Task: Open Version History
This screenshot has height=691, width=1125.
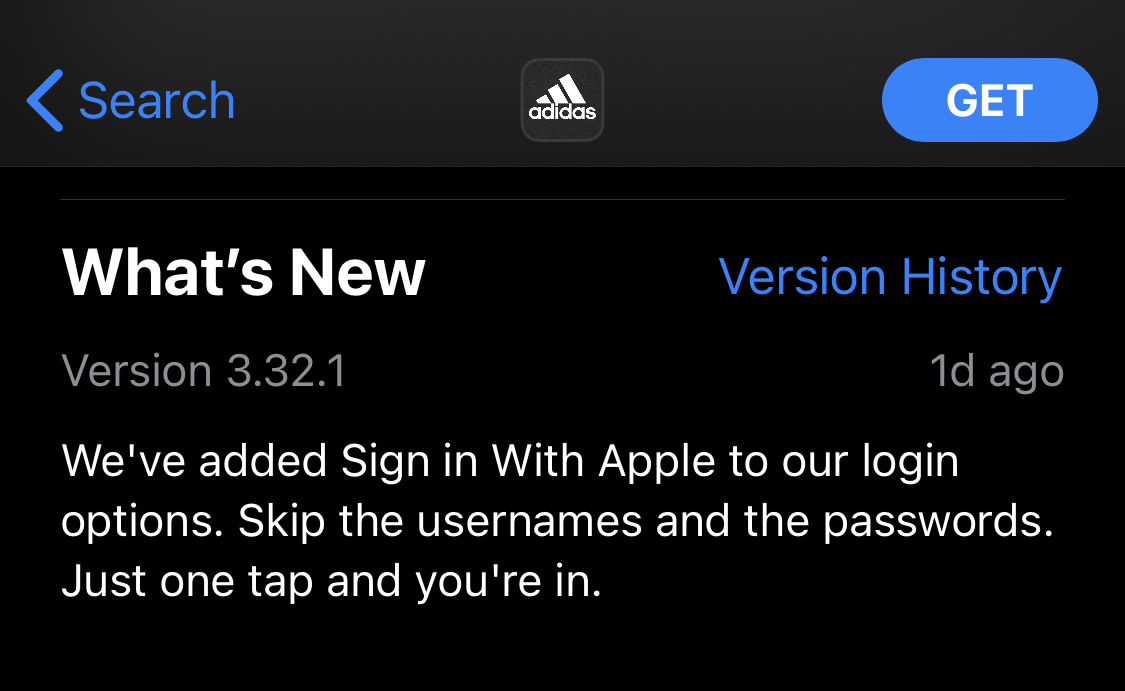Action: tap(889, 277)
